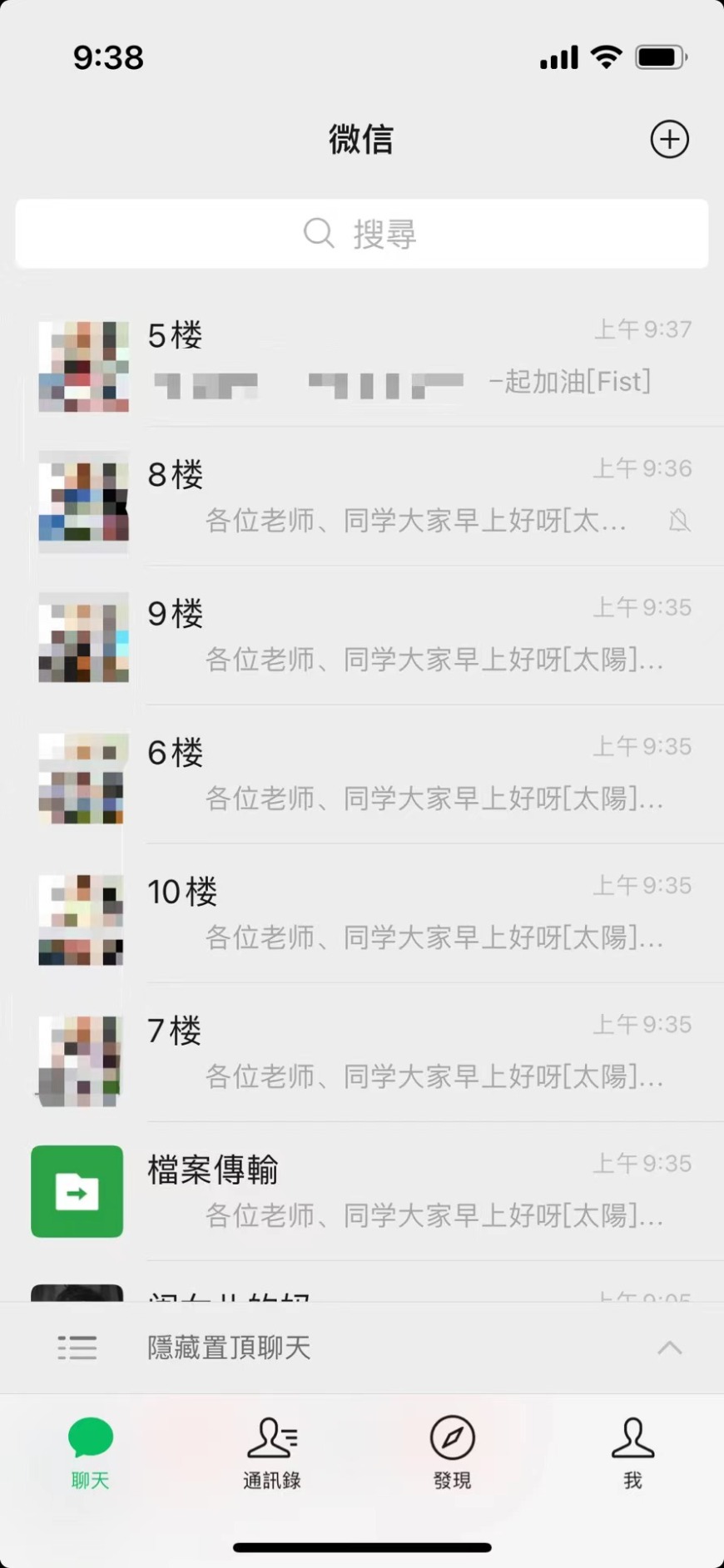Open the 5楼 group chat

coord(362,359)
